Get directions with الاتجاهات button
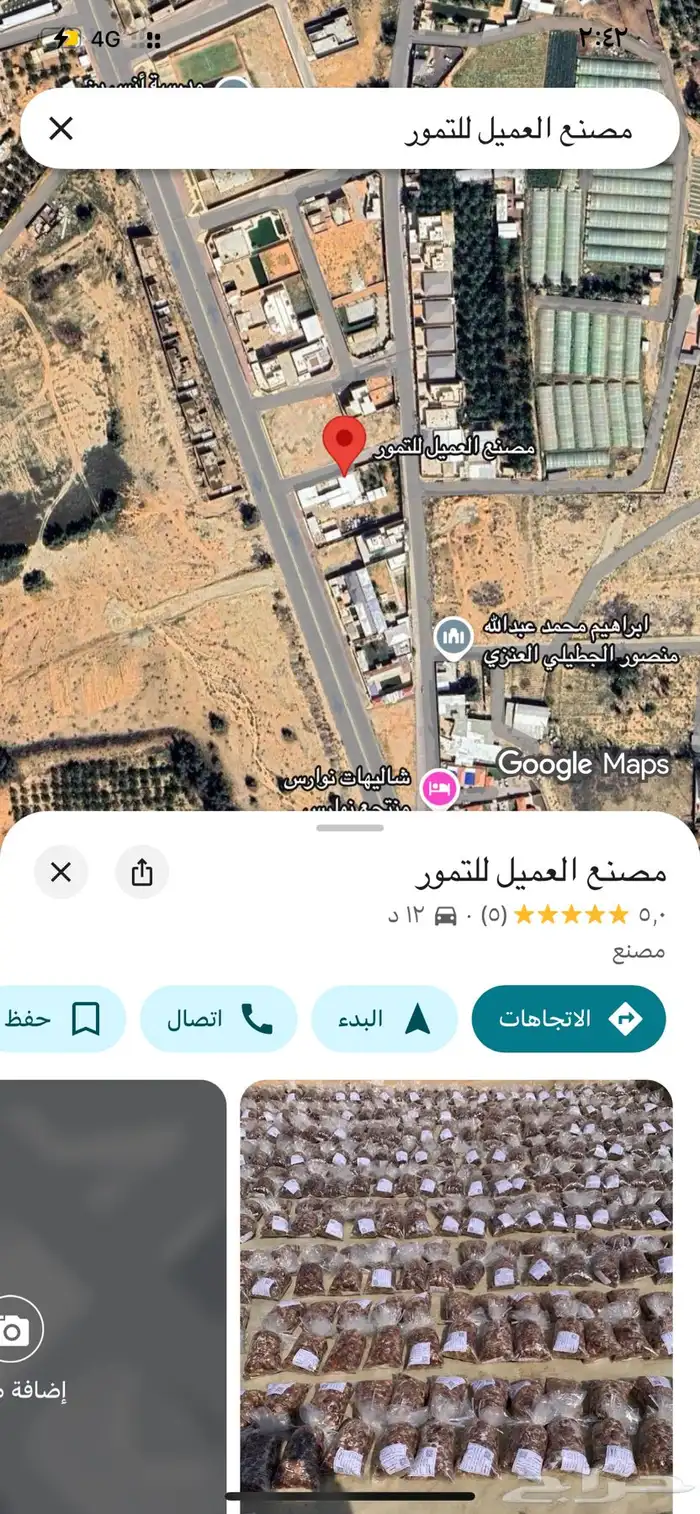Screen dimensions: 700x1514 click(569, 1019)
